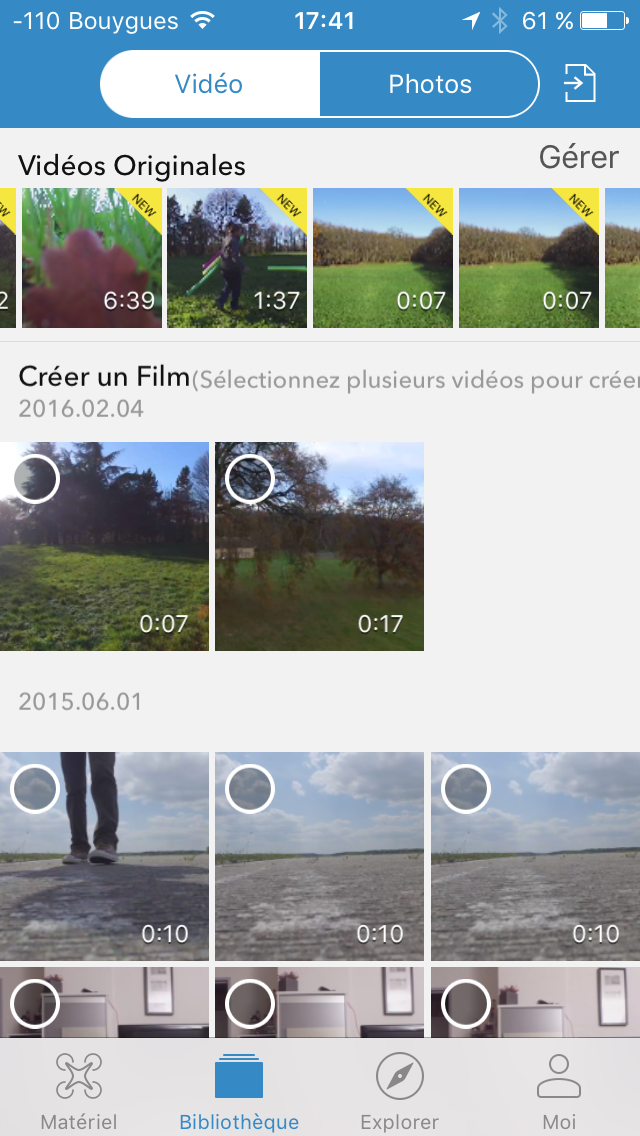Select the Vidéo segment
This screenshot has width=640, height=1136.
coord(209,84)
